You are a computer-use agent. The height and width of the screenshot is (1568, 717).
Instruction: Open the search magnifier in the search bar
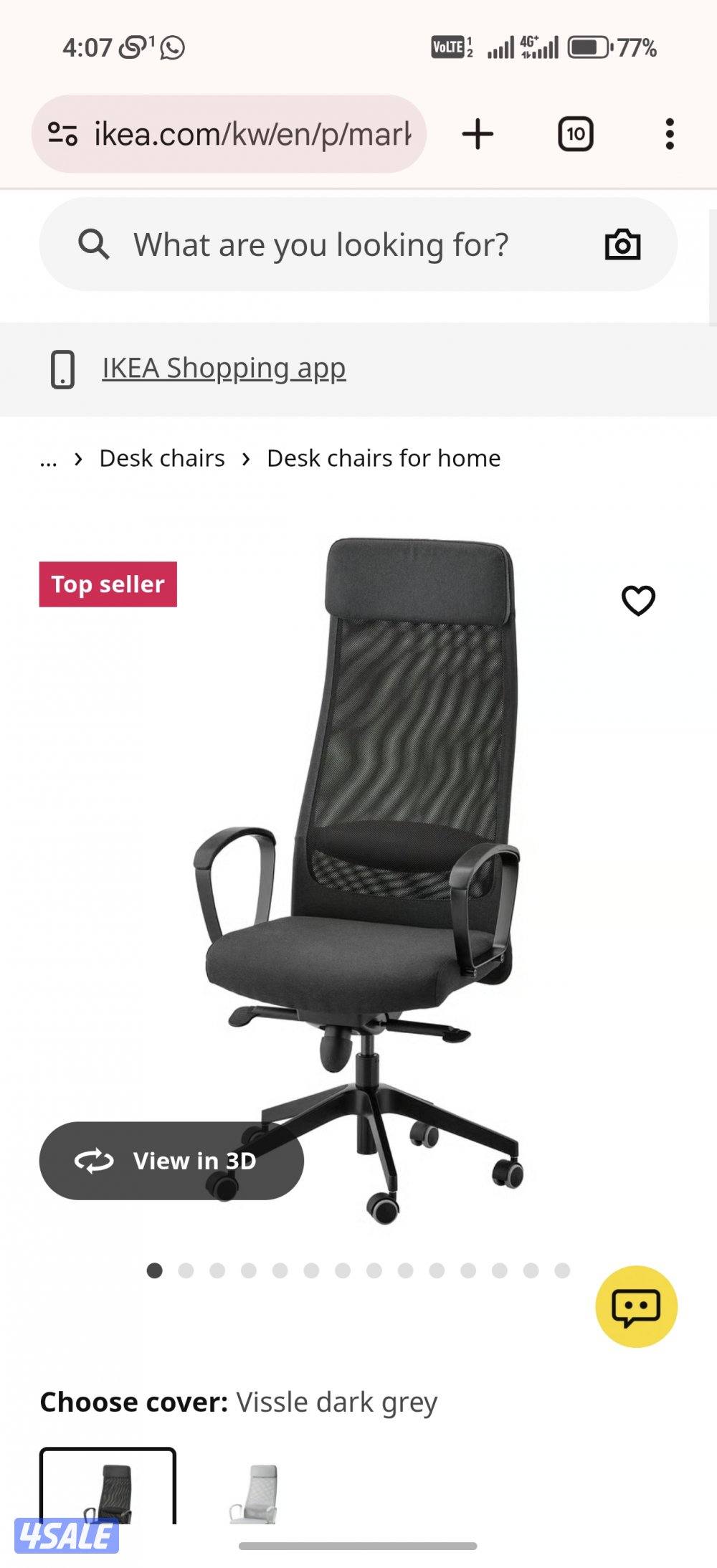[x=95, y=244]
